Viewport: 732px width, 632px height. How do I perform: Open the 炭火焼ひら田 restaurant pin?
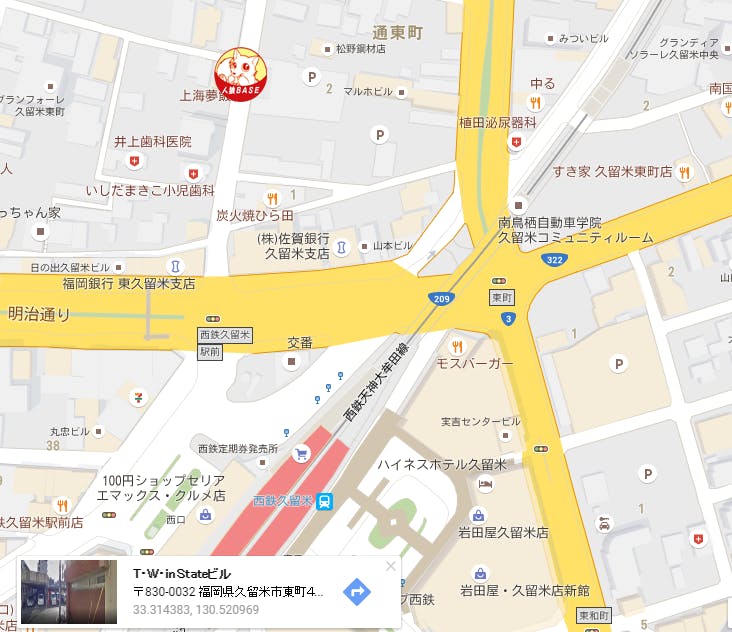point(270,197)
